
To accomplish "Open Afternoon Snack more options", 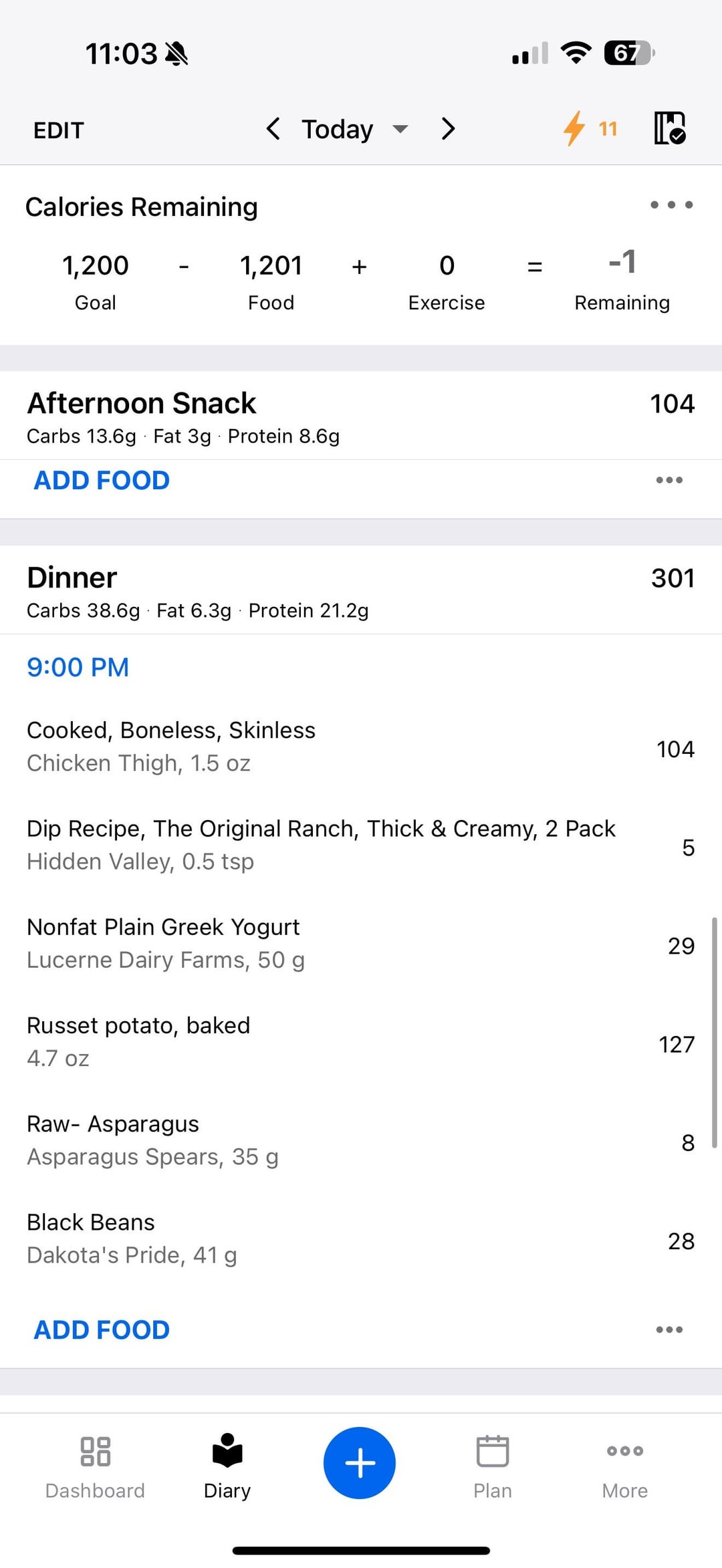I will tap(669, 480).
